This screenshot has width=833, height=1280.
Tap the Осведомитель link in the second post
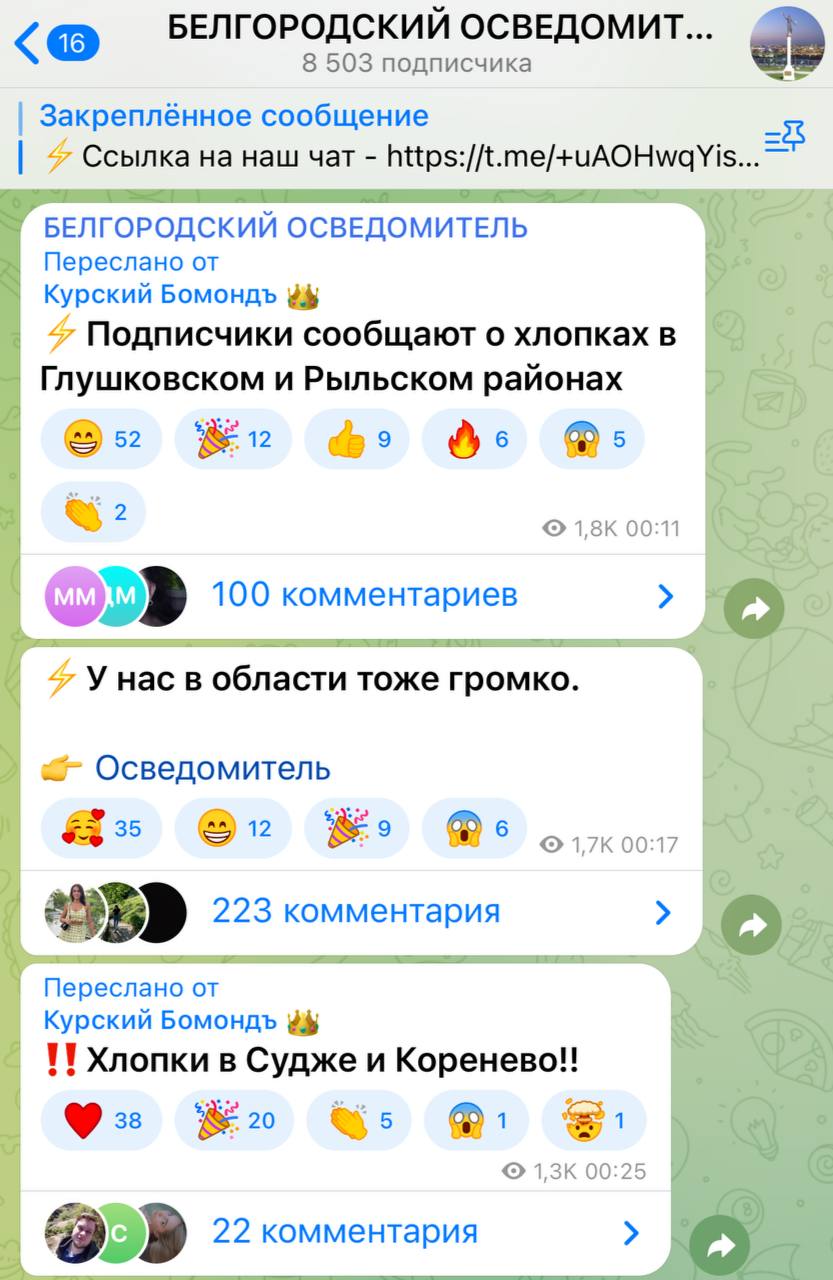[212, 768]
